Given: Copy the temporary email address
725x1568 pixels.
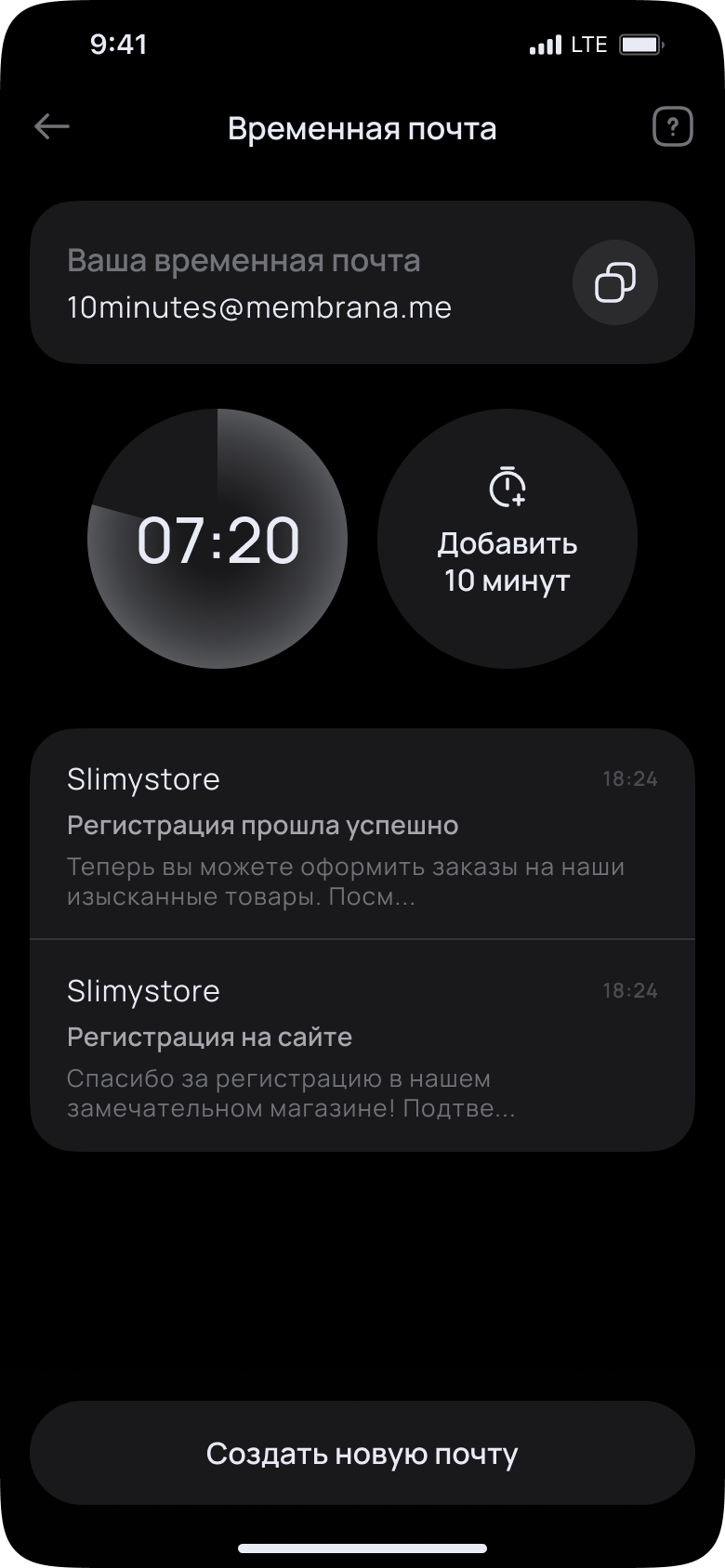Looking at the screenshot, I should point(615,282).
